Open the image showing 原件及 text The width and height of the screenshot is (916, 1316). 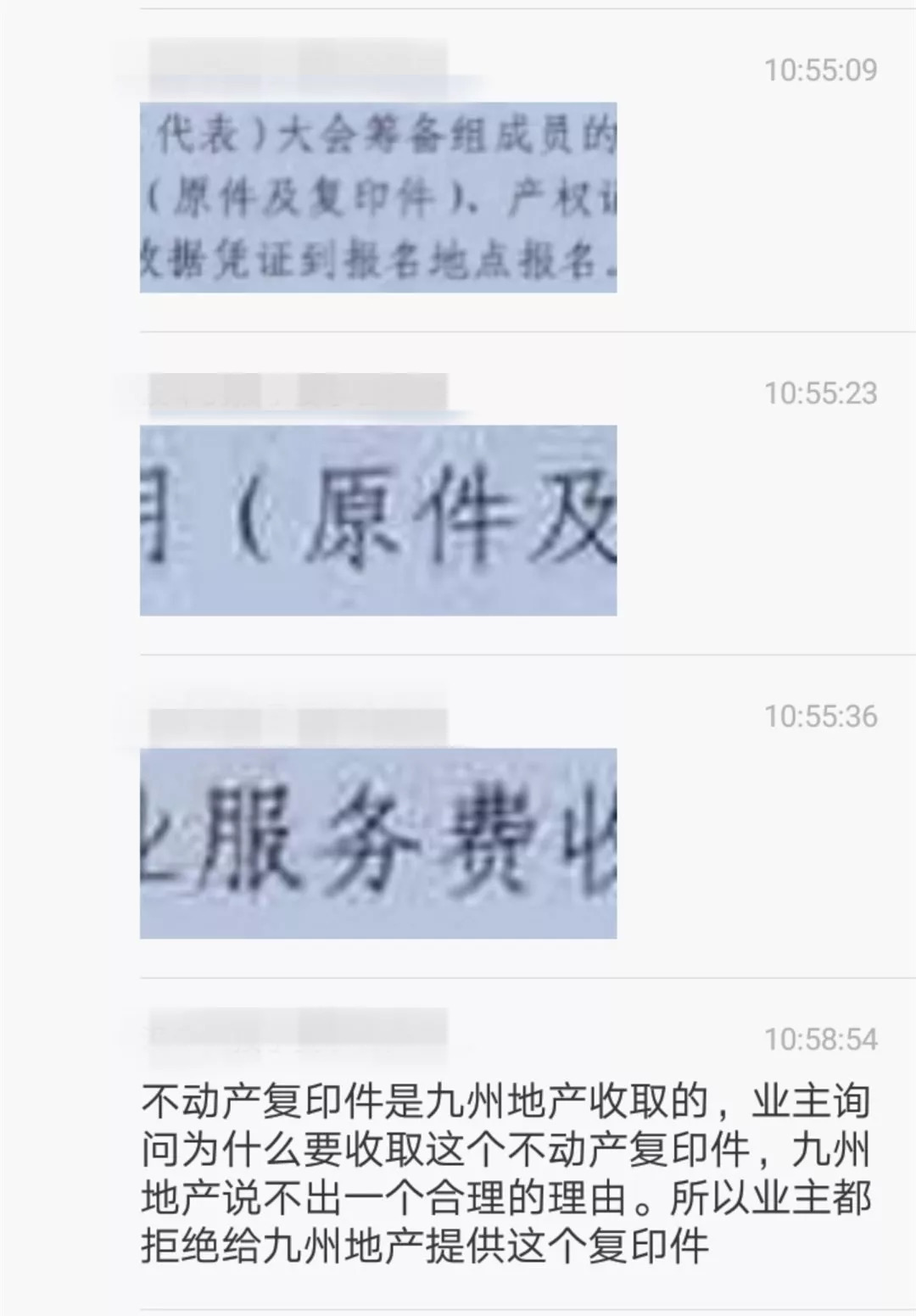coord(378,521)
